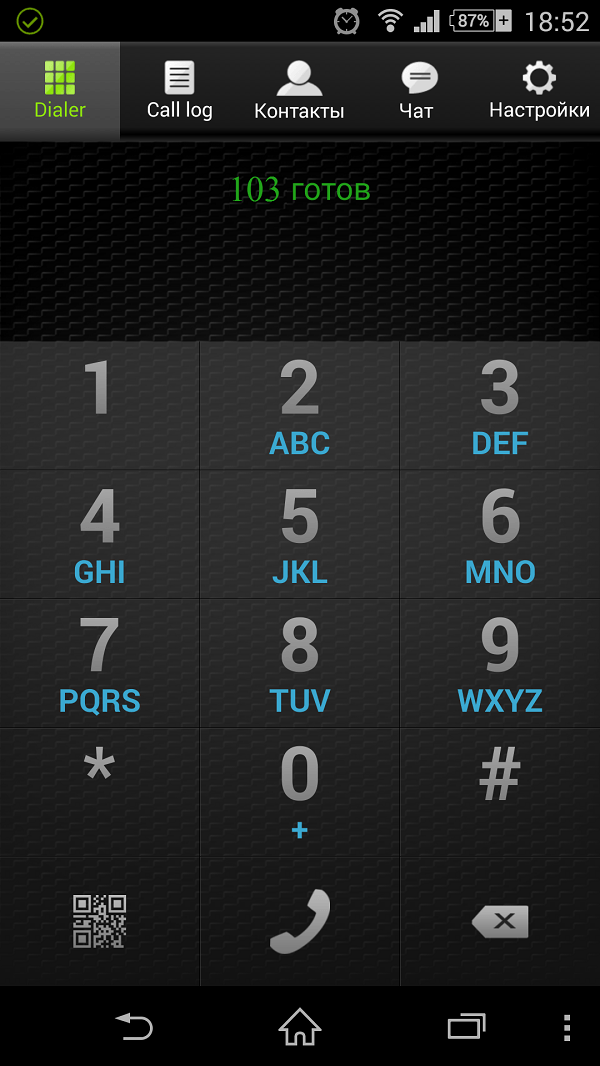600x1066 pixels.
Task: Start the call with the handset button
Action: (300, 922)
